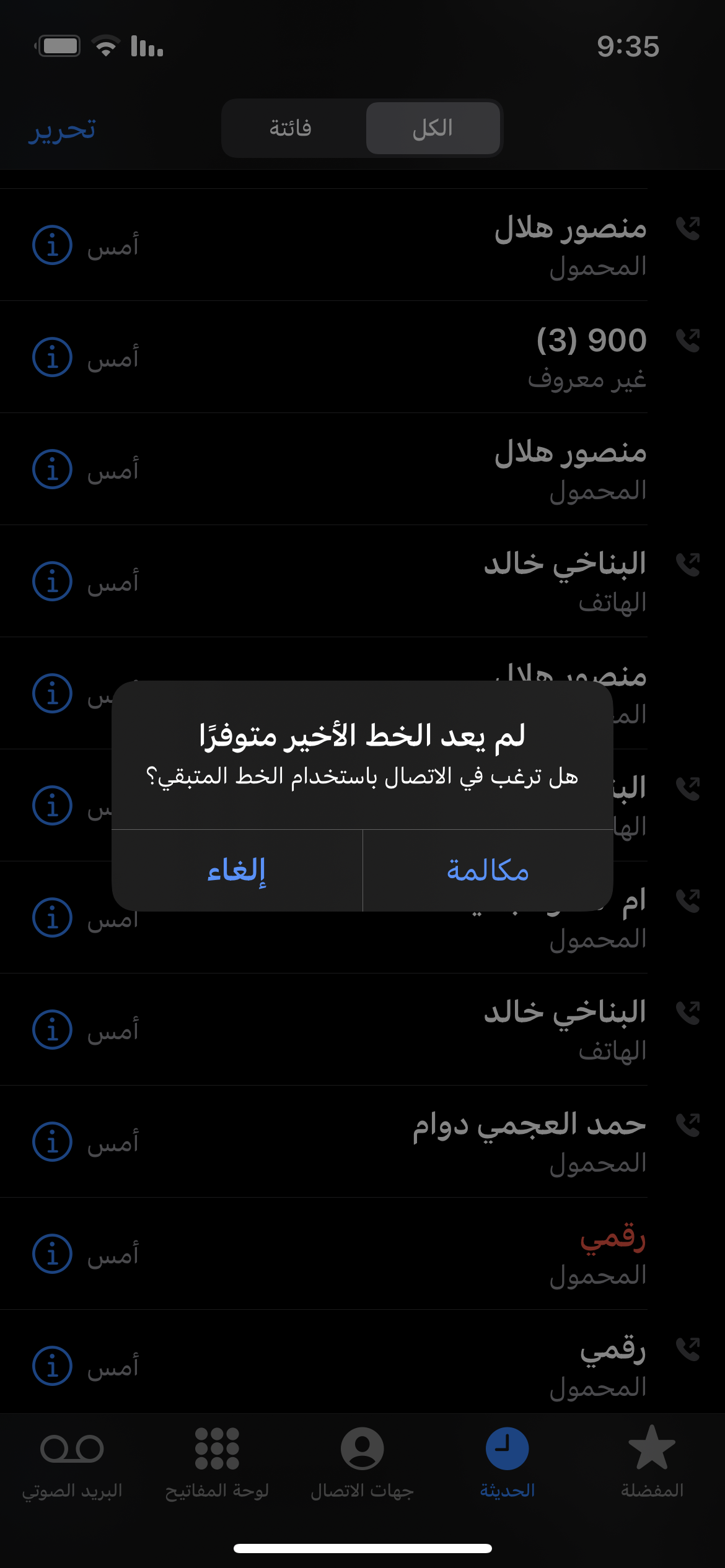Switch to جهات الاتصال tab
725x1568 pixels.
pyautogui.click(x=362, y=1461)
